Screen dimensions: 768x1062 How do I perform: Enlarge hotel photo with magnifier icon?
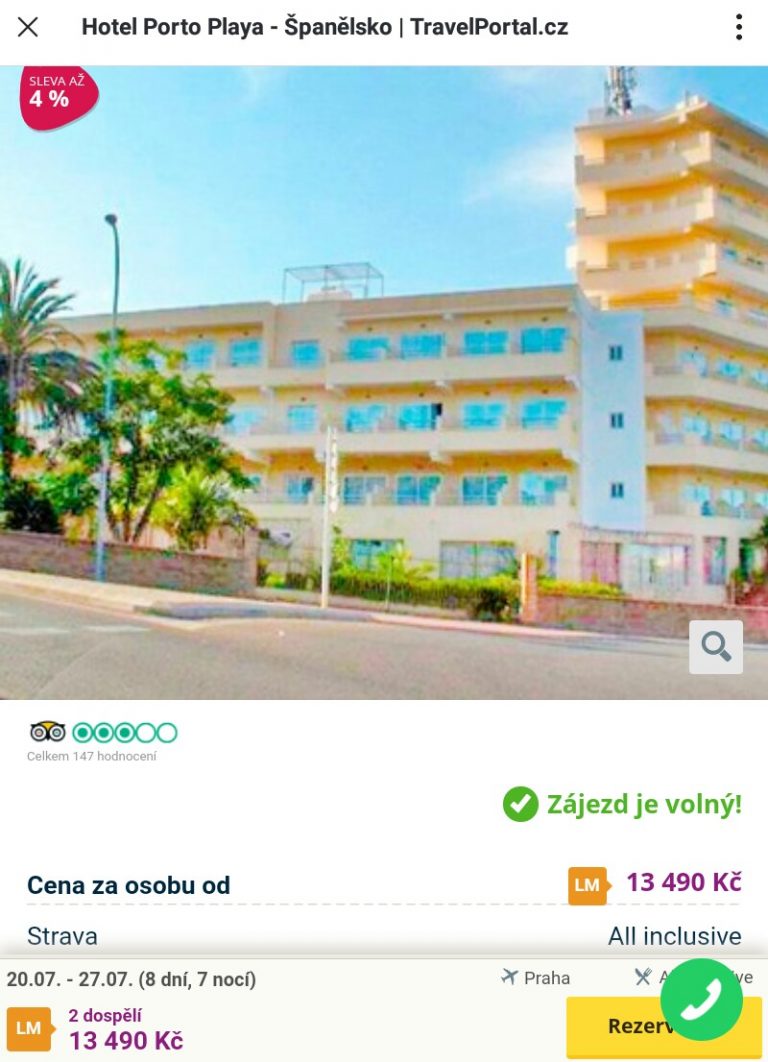(715, 646)
